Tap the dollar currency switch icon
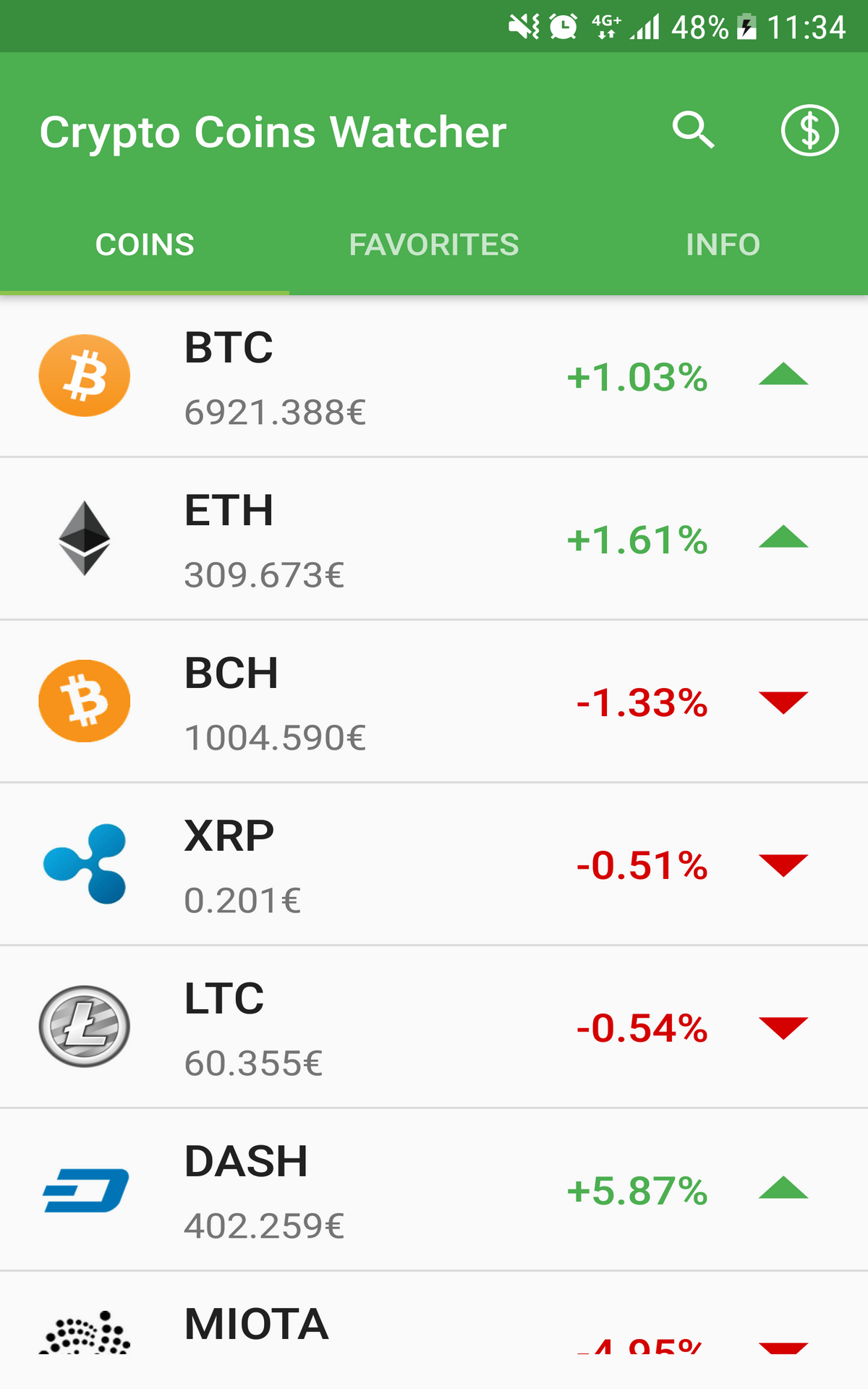868x1389 pixels. coord(809,131)
